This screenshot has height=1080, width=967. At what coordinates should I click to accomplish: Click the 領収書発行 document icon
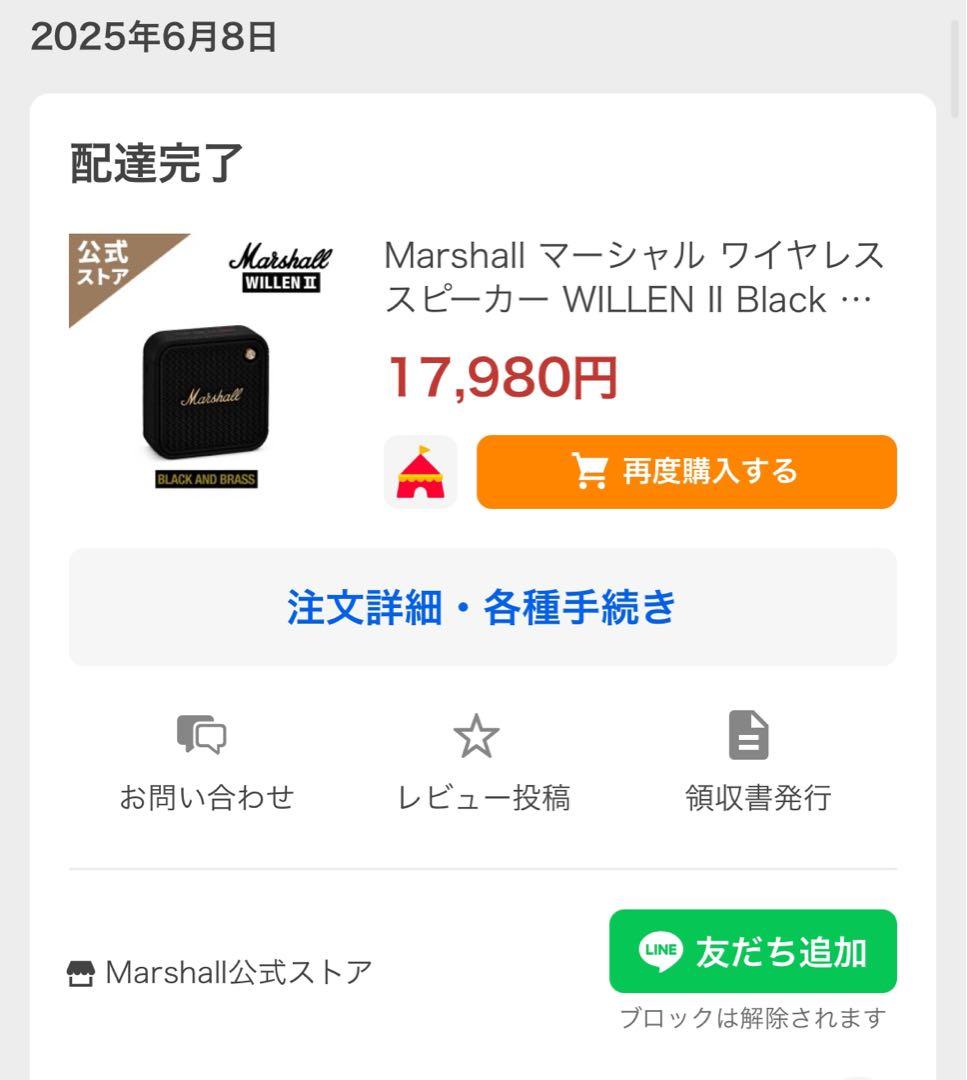click(x=748, y=734)
